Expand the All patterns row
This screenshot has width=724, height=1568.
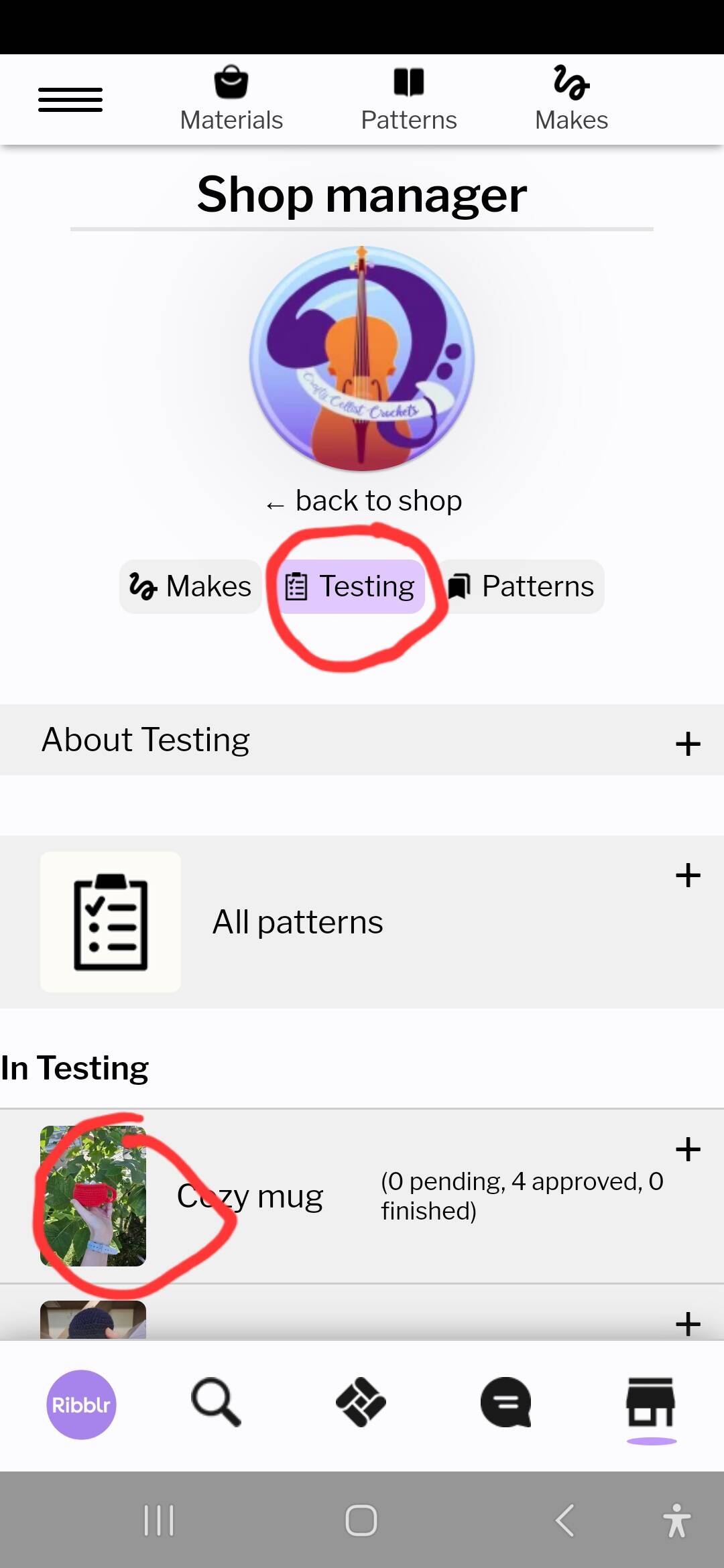click(688, 874)
